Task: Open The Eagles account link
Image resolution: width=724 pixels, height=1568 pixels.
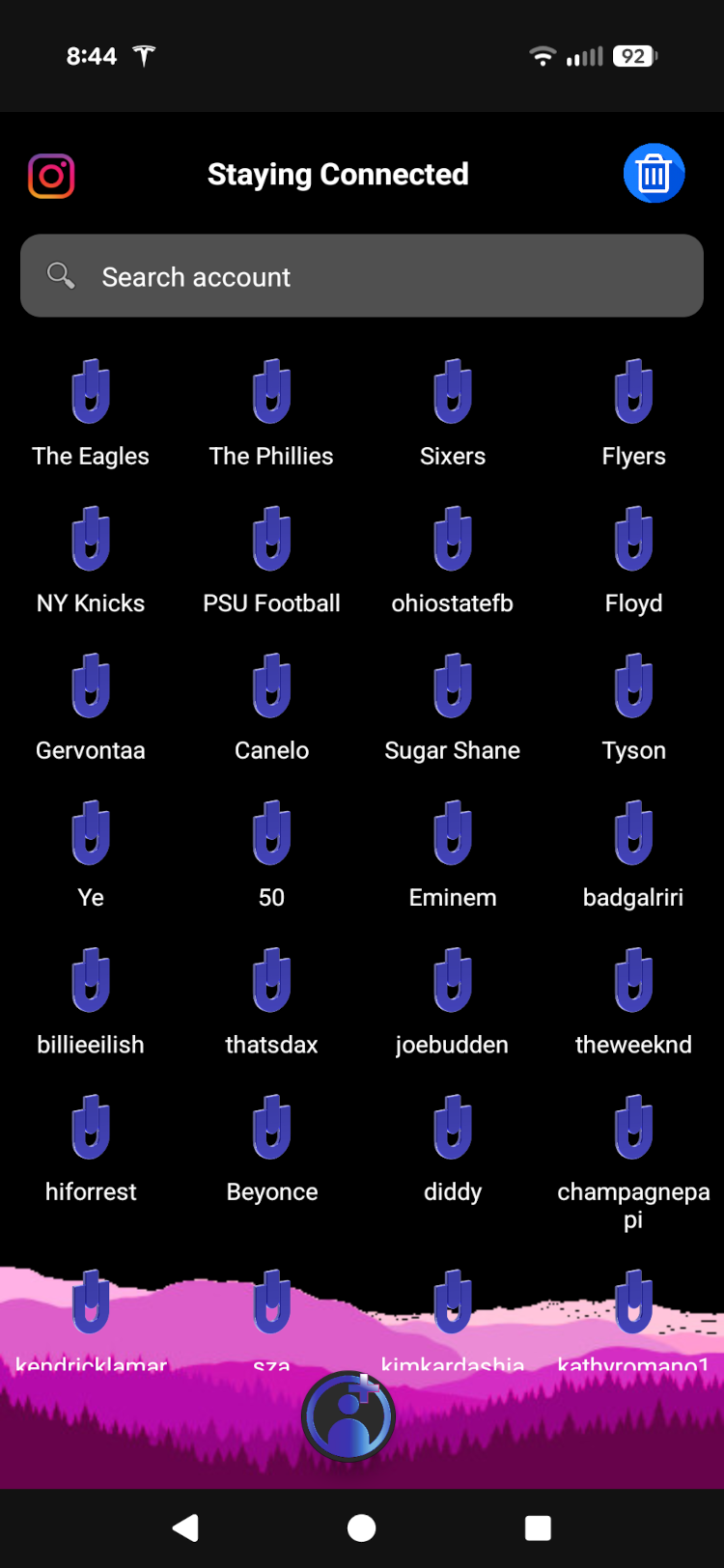Action: coord(91,414)
